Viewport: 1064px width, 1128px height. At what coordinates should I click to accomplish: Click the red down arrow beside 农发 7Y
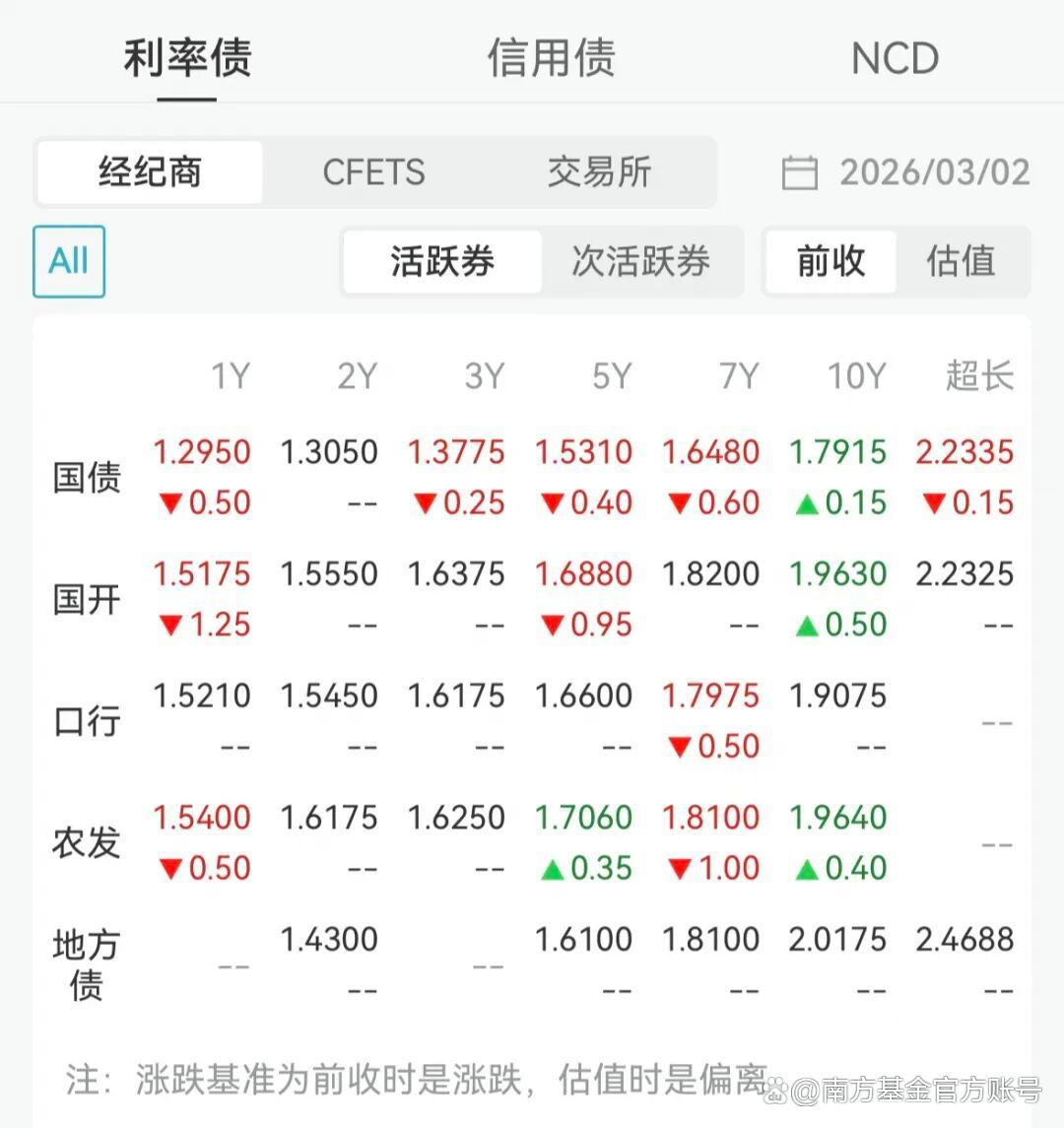[x=680, y=869]
